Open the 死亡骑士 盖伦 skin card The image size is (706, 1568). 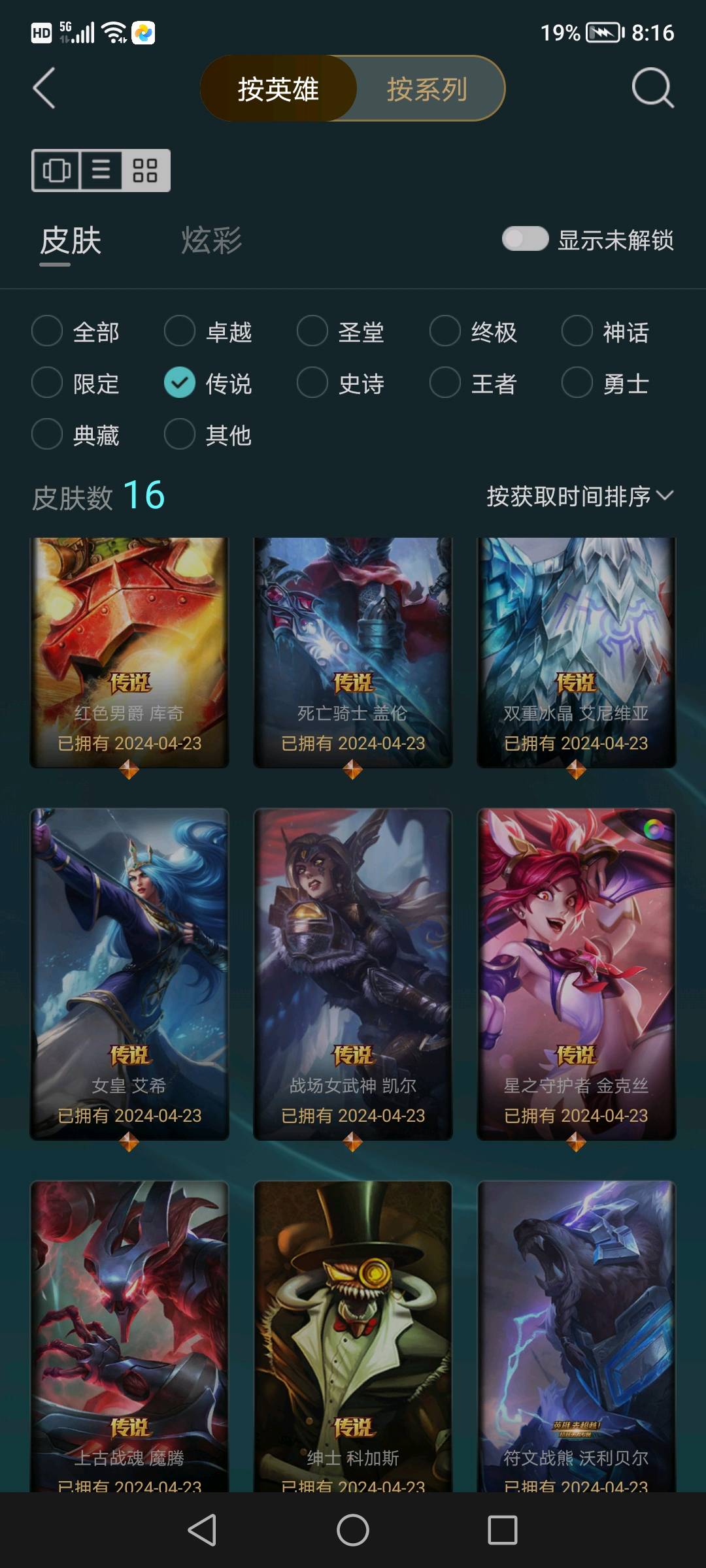pos(353,652)
